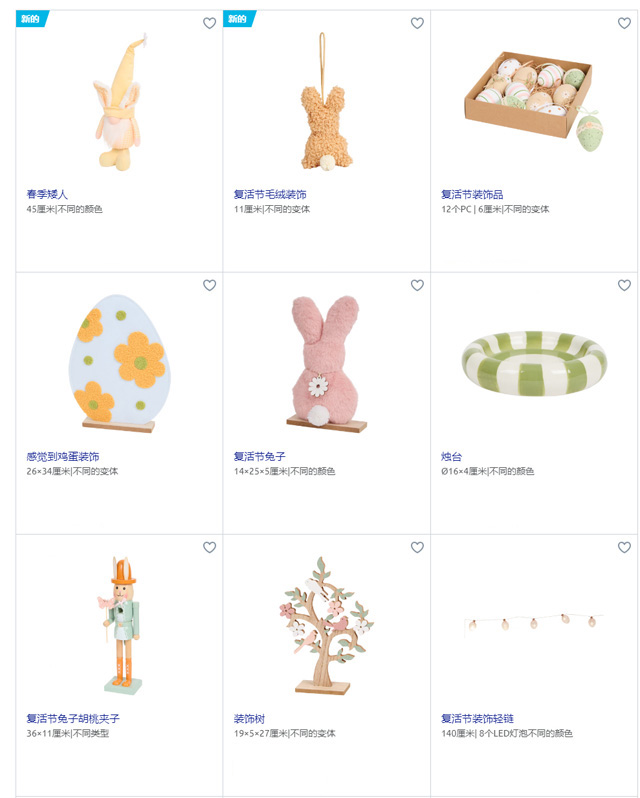Like the 感觉到鸡蛋装饰 item

[209, 285]
